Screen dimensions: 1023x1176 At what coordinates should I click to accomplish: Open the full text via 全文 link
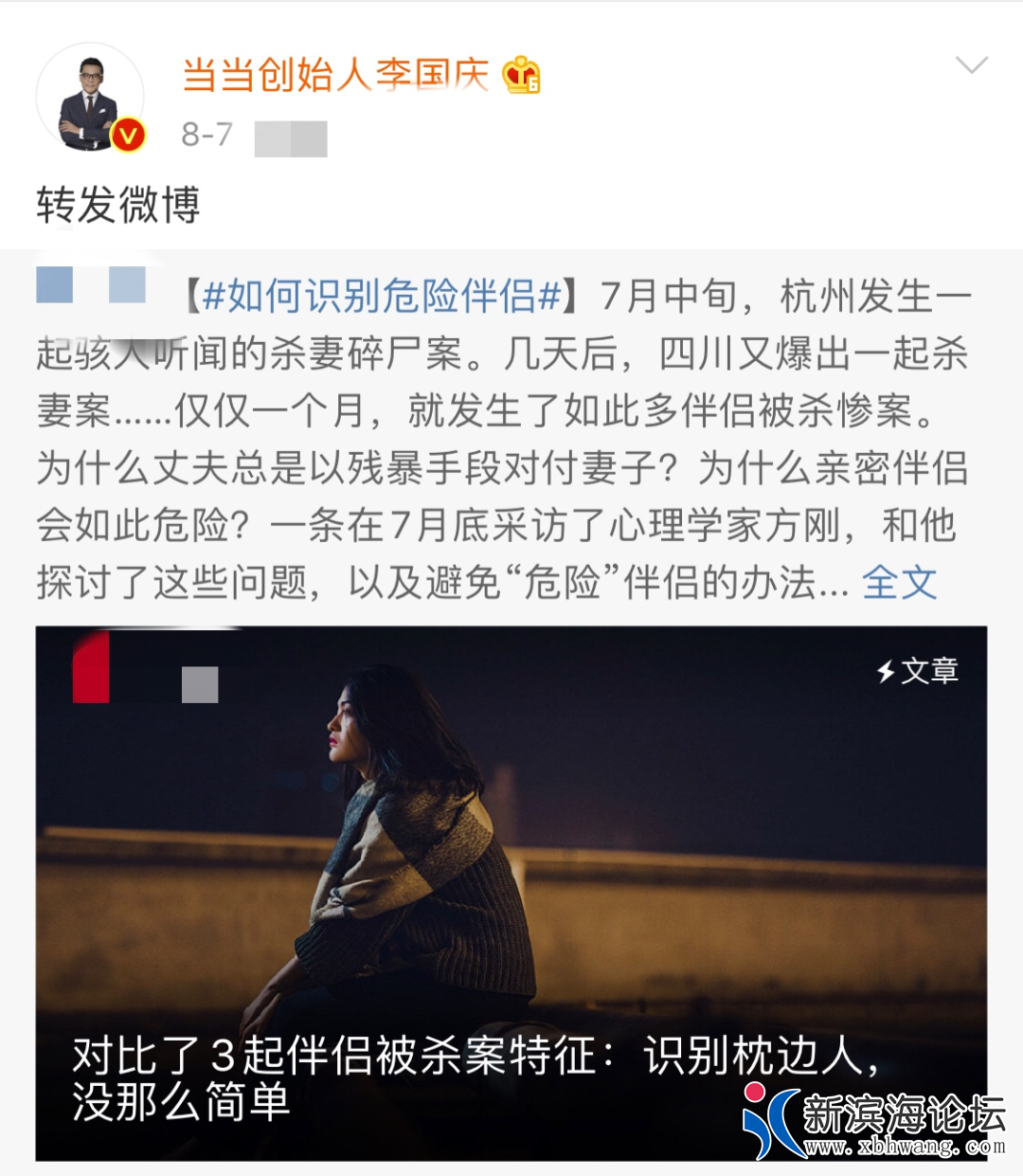click(898, 585)
